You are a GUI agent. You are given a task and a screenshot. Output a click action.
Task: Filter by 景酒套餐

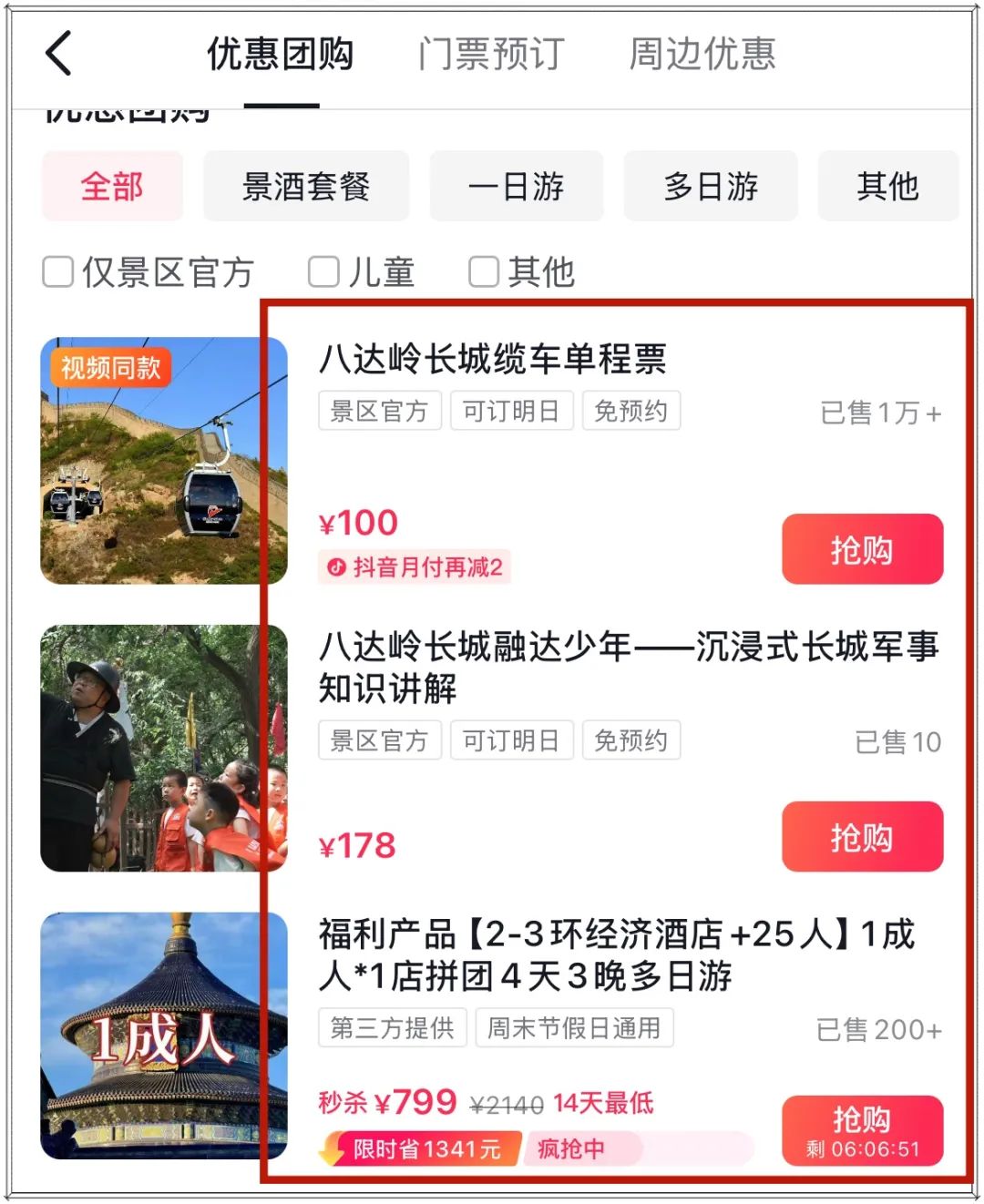click(306, 187)
